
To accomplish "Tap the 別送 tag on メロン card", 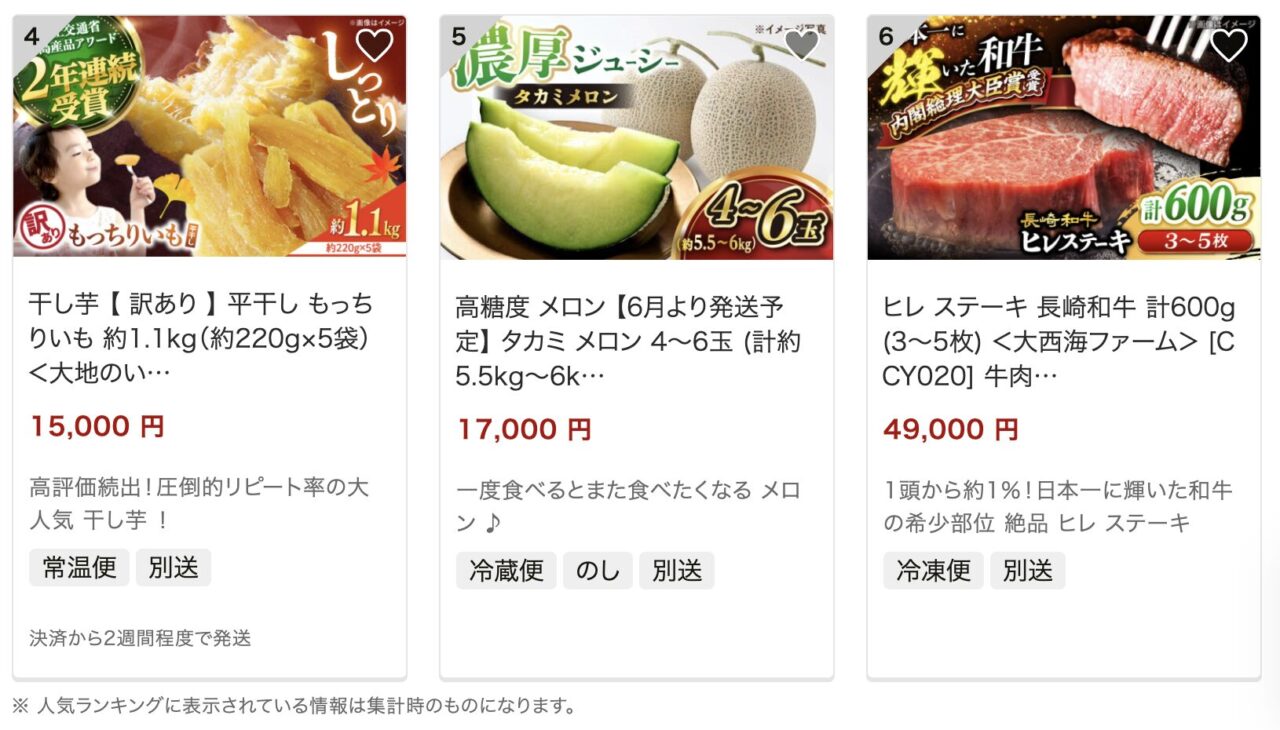I will (677, 571).
